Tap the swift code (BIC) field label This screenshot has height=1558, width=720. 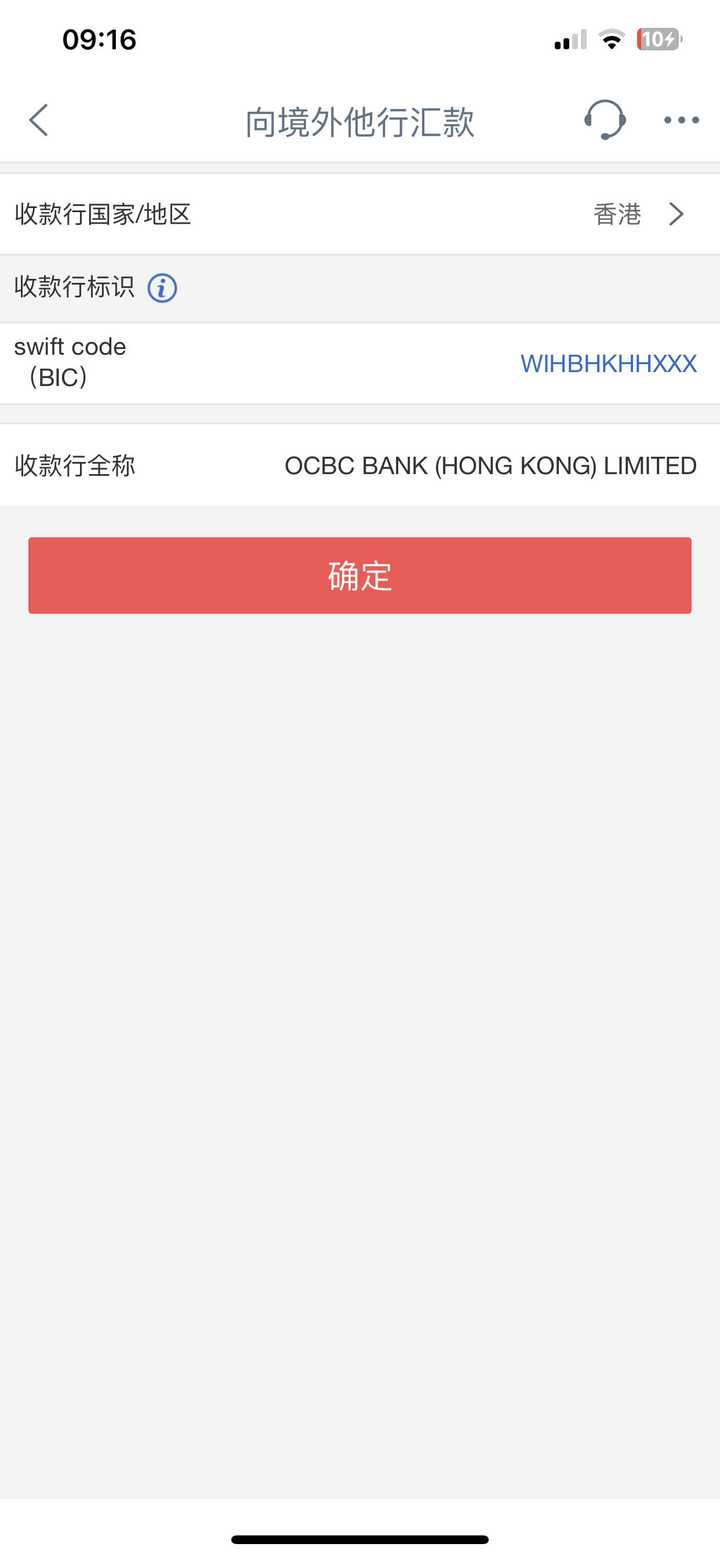(70, 363)
